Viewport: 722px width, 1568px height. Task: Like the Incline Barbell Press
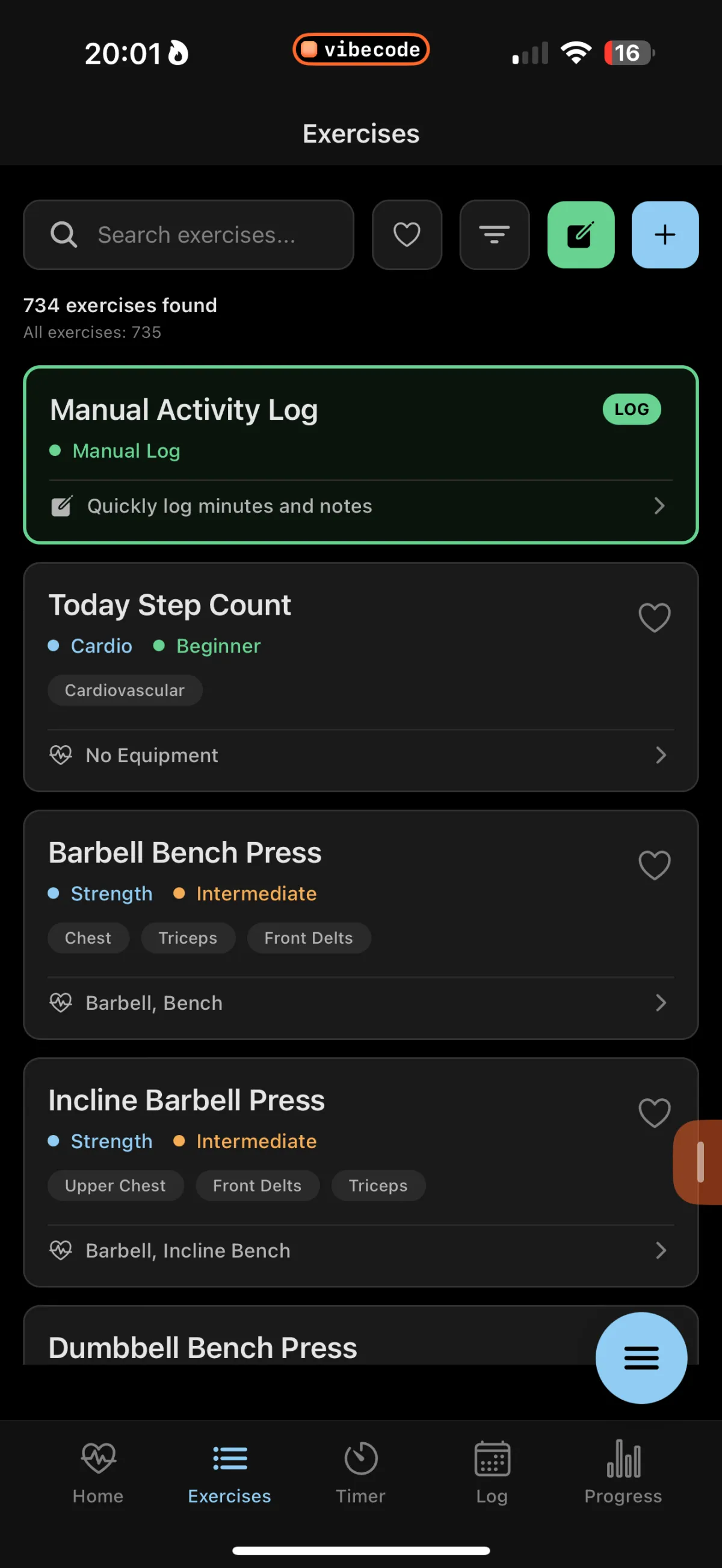pos(655,1113)
